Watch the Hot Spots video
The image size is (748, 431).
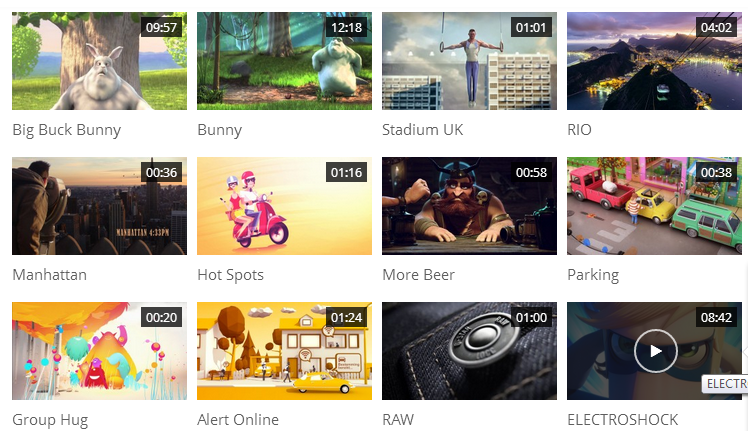(x=284, y=206)
